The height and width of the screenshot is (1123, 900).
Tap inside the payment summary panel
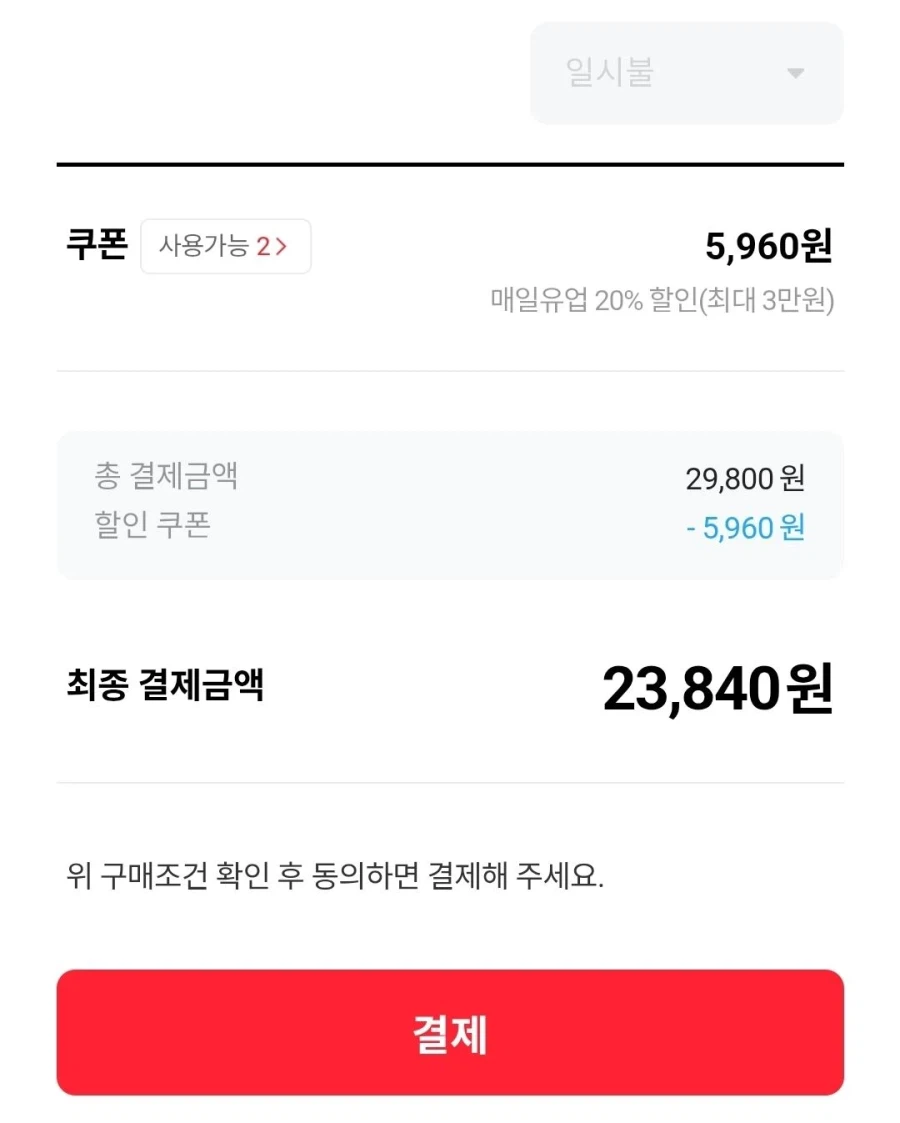point(450,503)
